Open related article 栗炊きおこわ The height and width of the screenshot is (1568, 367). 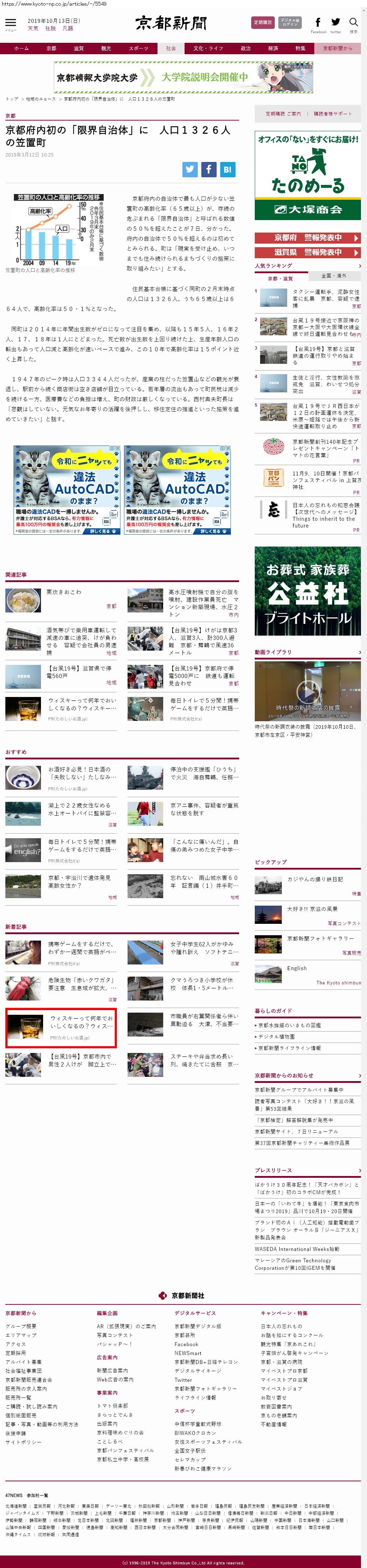(x=64, y=592)
